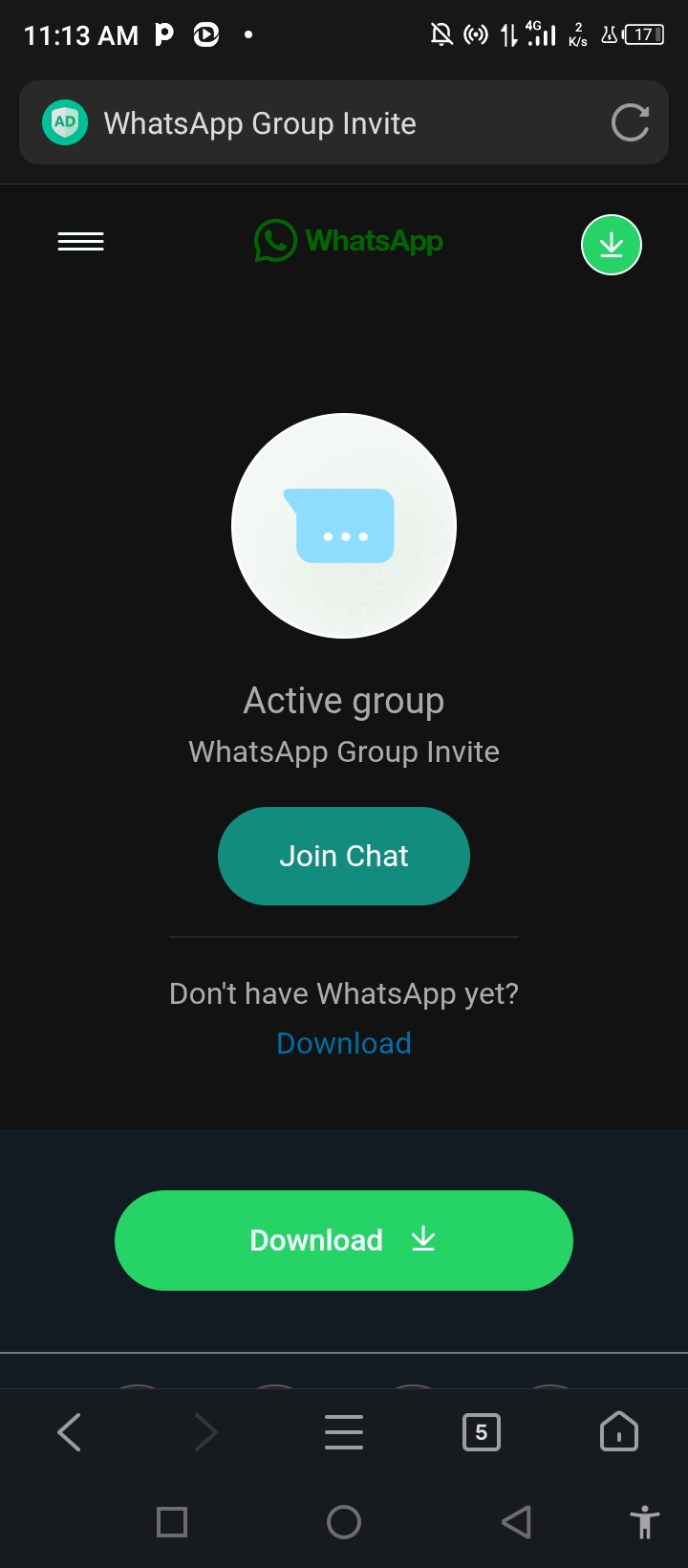688x1568 pixels.
Task: Join the Active group chat
Action: tap(344, 856)
